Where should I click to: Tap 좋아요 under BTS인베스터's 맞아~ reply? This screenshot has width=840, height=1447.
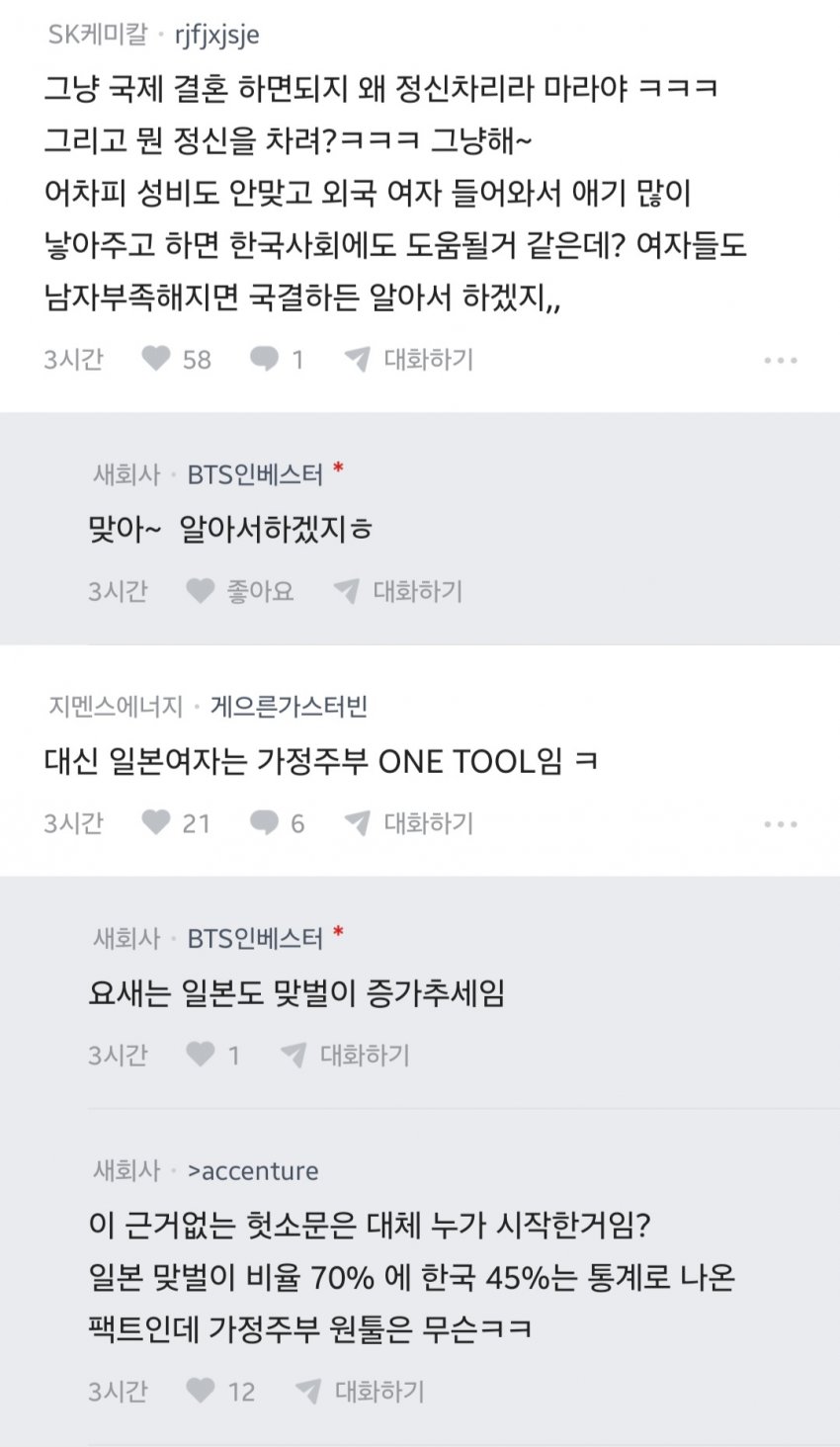tap(240, 591)
